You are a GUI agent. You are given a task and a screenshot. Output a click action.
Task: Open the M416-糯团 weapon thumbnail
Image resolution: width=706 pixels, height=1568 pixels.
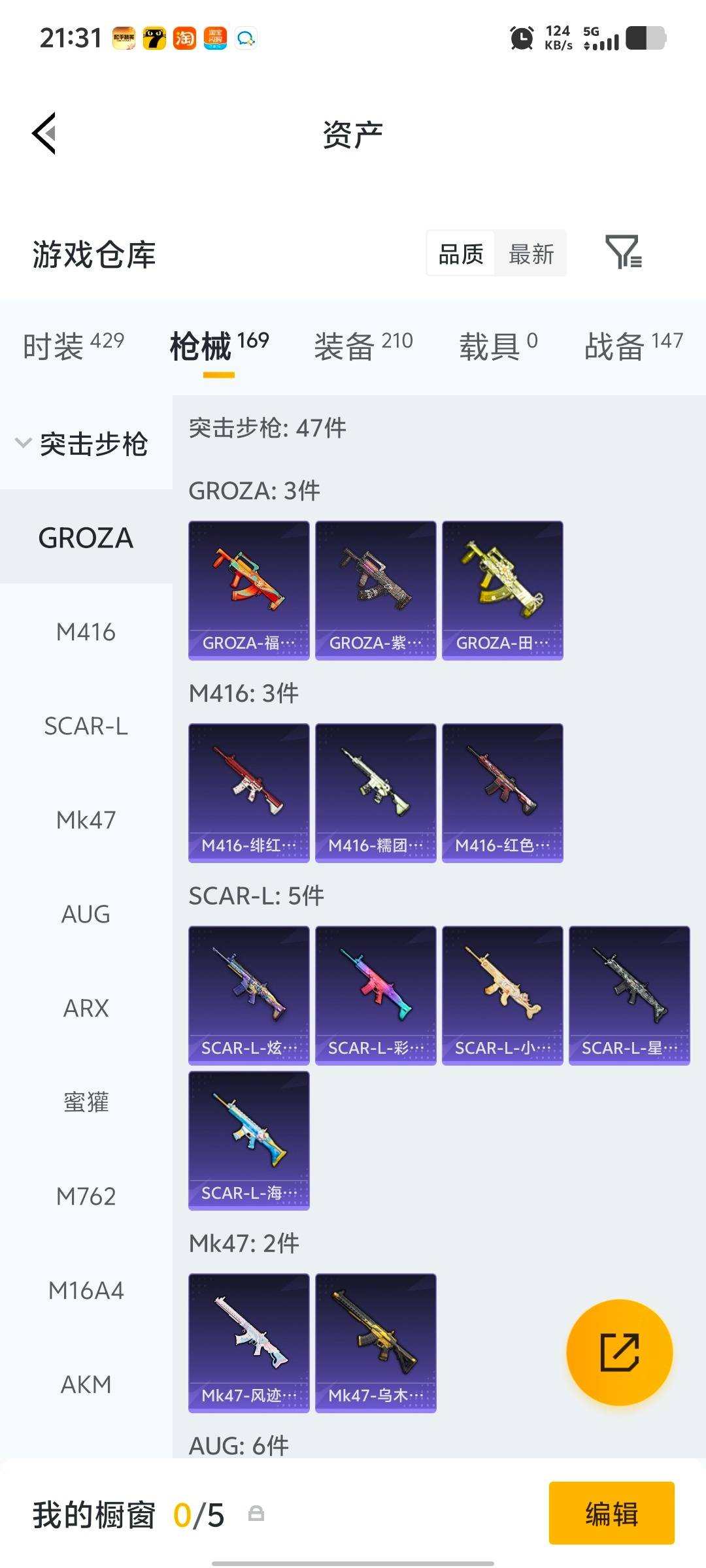(376, 787)
